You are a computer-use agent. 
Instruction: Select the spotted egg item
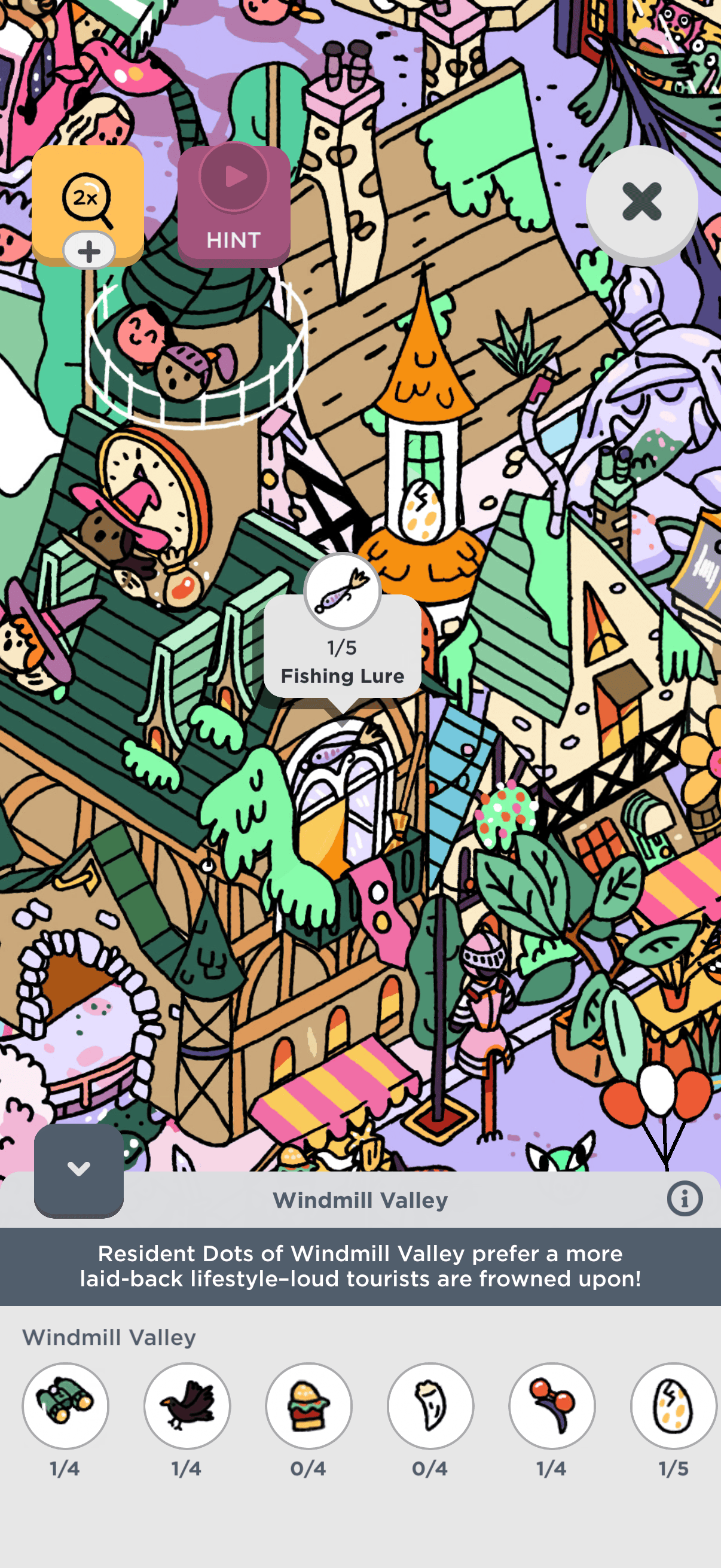(673, 1405)
